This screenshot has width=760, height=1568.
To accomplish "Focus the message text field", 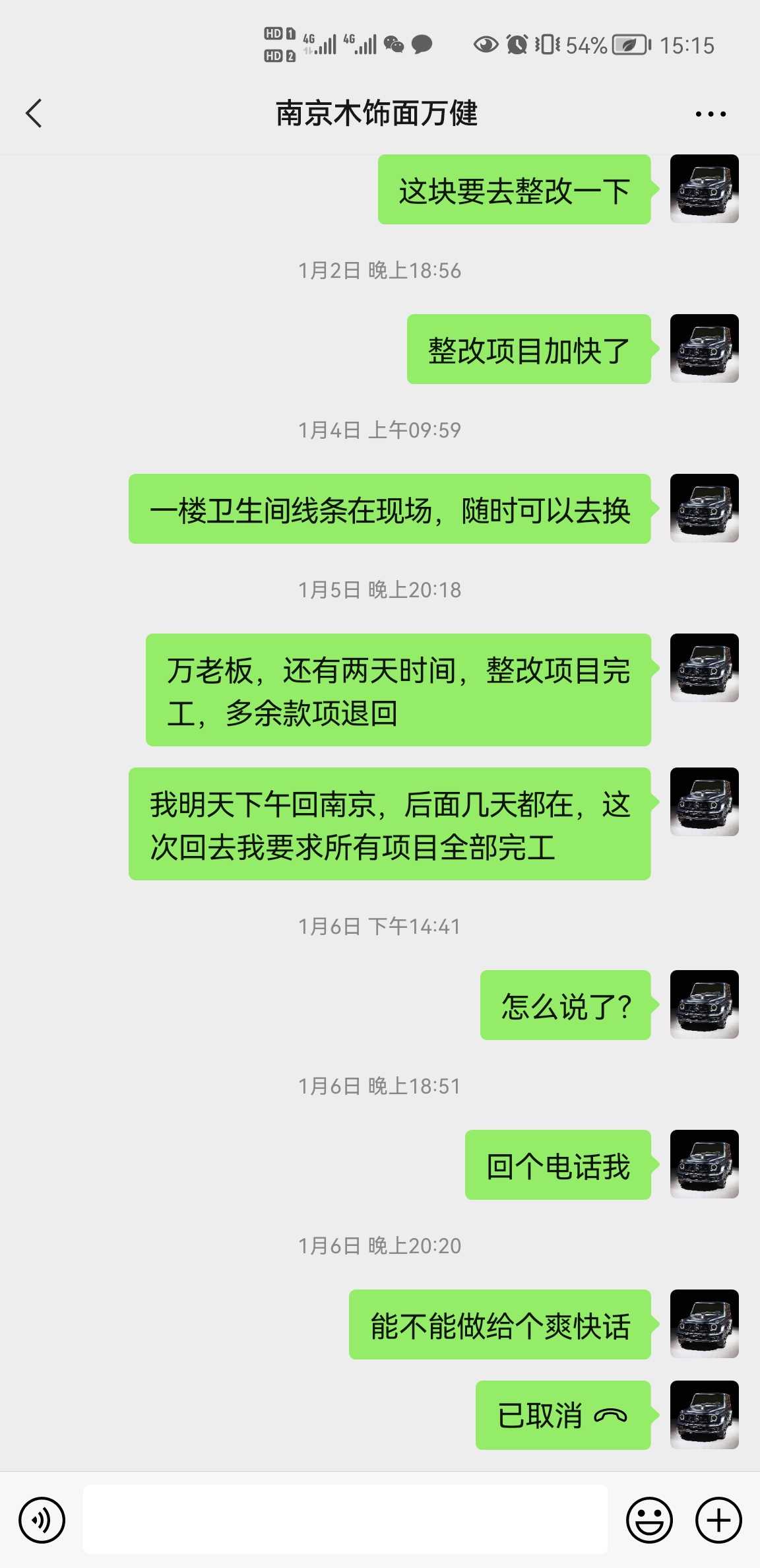I will click(x=344, y=1520).
